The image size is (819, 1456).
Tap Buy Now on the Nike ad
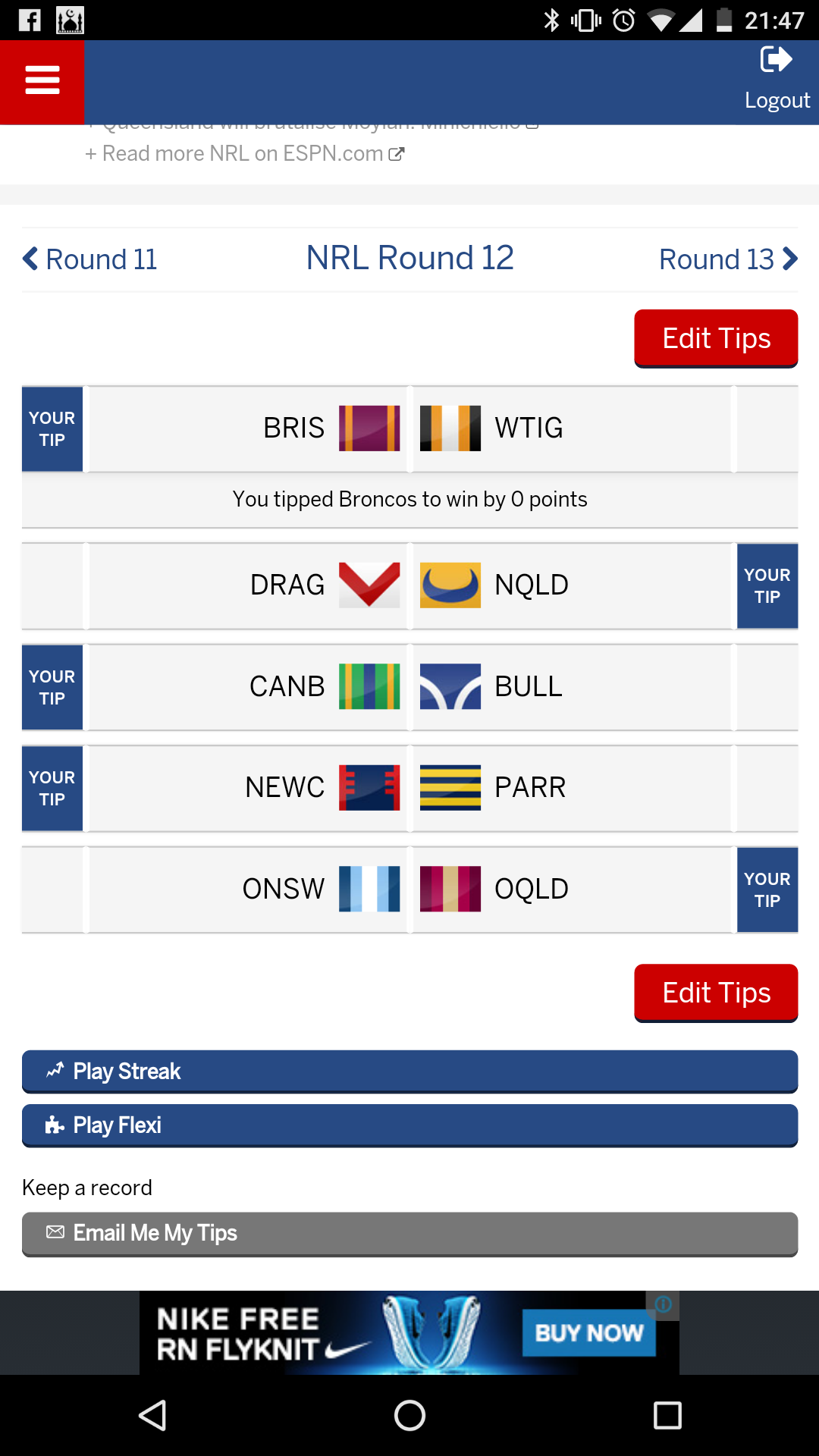coord(588,1333)
